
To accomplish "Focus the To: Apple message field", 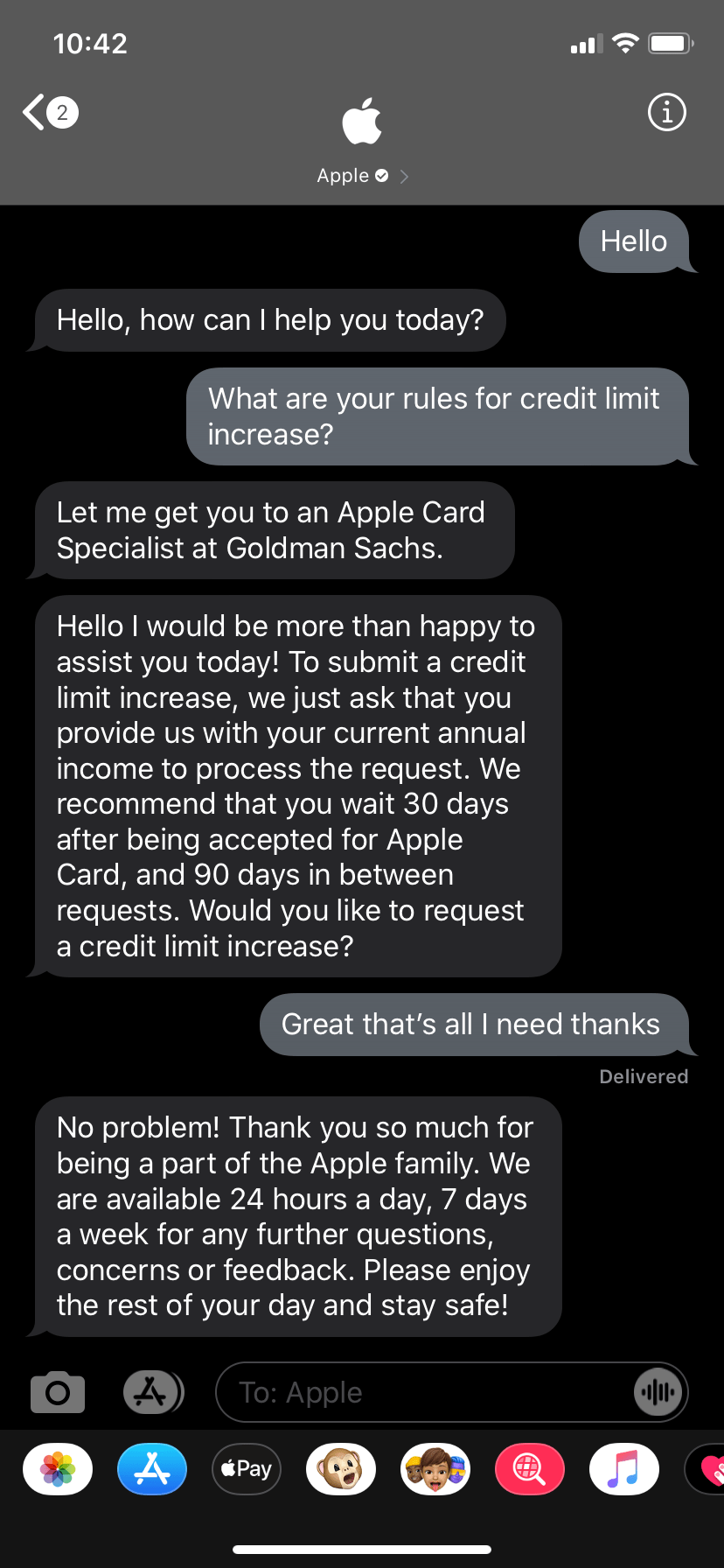I will point(420,1392).
